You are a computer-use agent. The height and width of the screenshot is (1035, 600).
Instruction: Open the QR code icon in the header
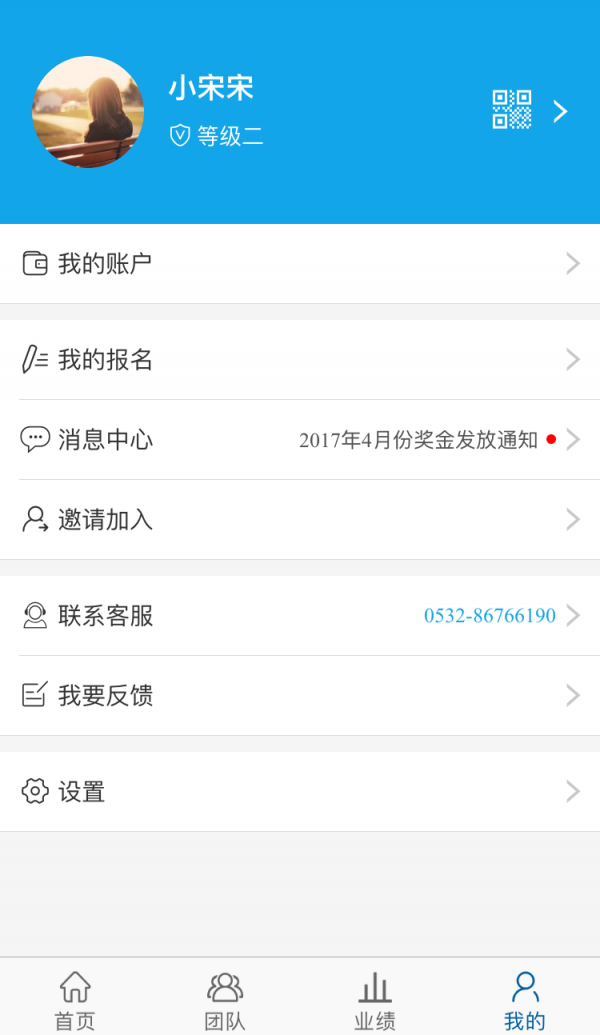pyautogui.click(x=511, y=110)
